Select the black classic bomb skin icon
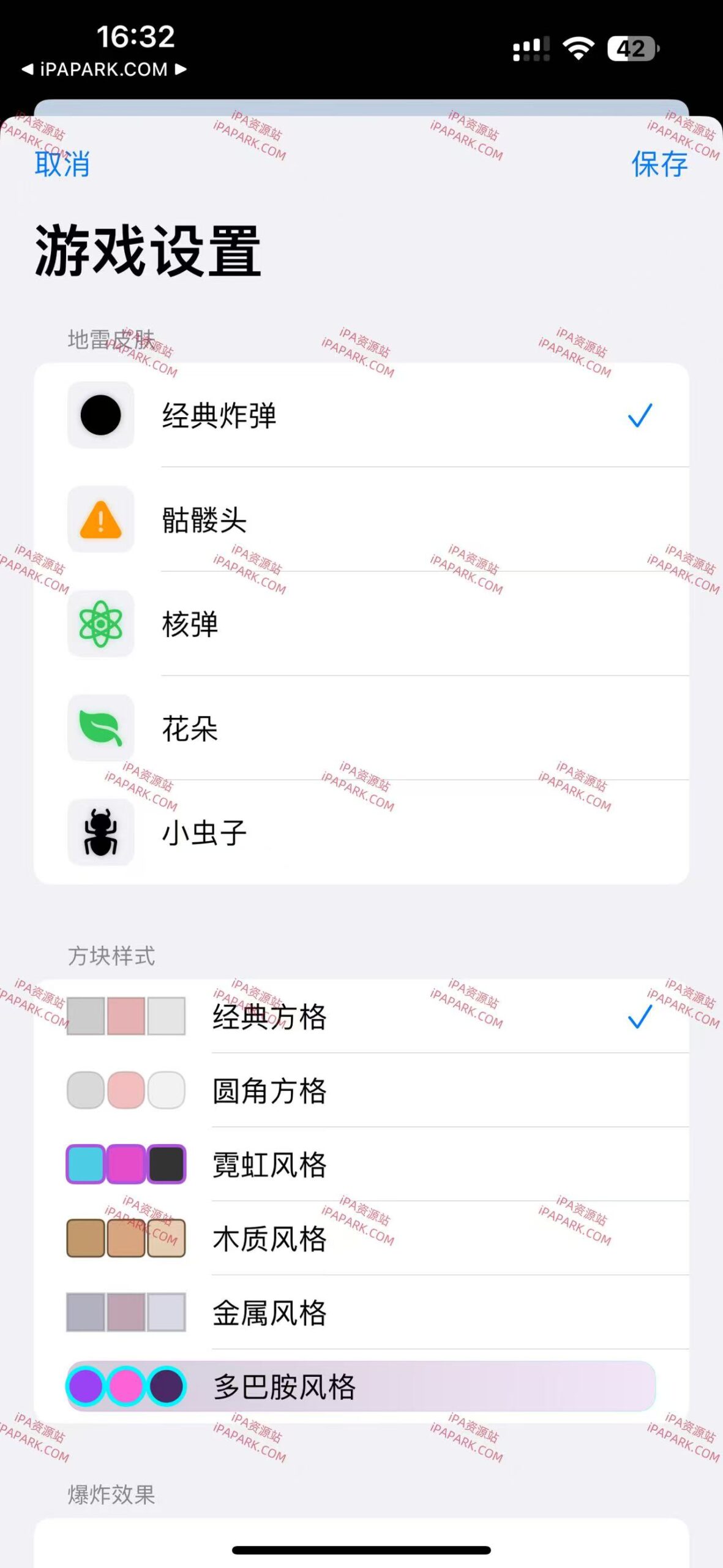 click(x=100, y=415)
